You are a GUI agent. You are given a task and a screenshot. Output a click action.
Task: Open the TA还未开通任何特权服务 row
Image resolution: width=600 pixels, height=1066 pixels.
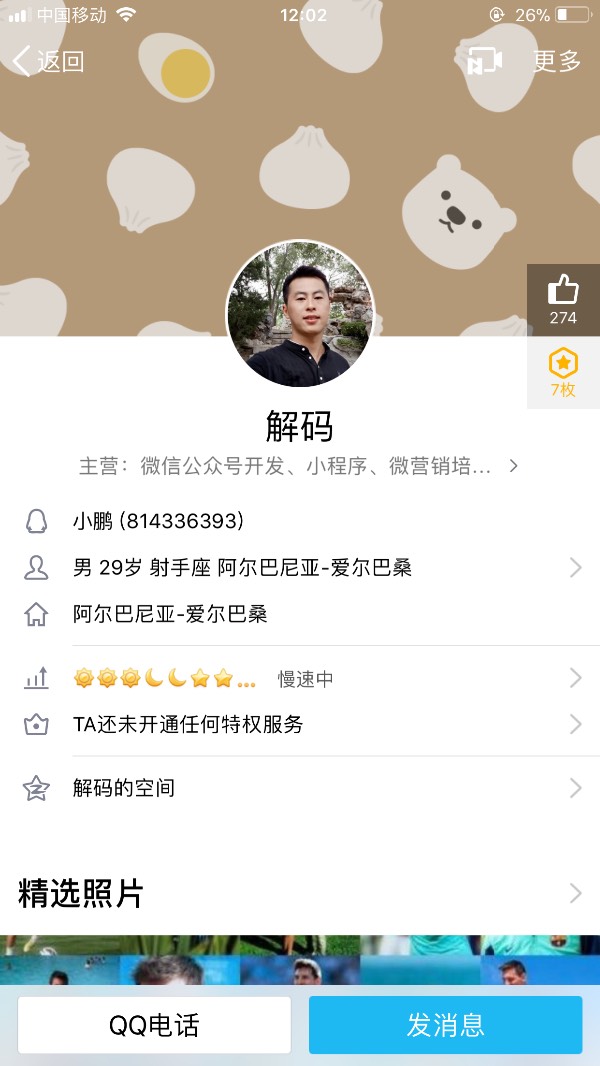[x=300, y=724]
